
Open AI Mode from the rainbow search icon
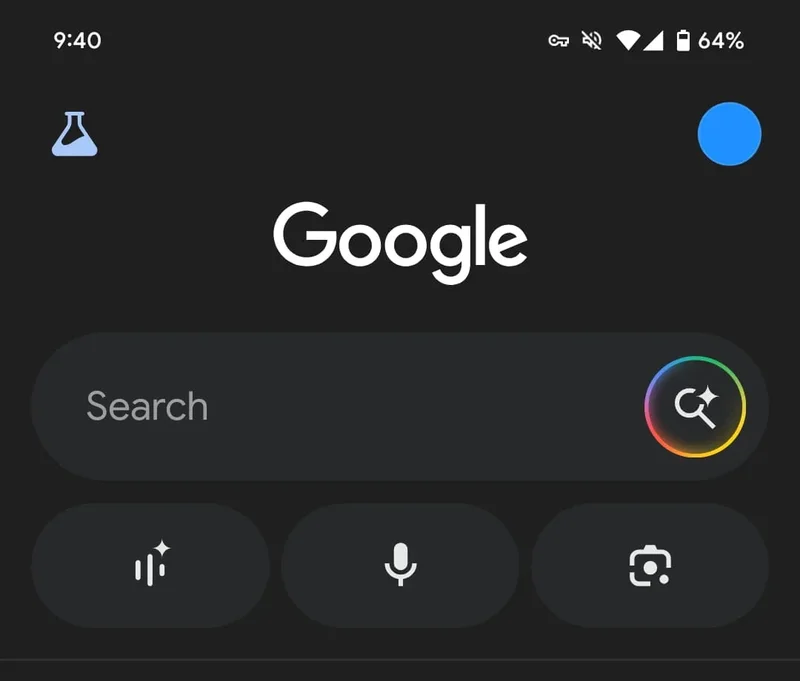click(695, 406)
